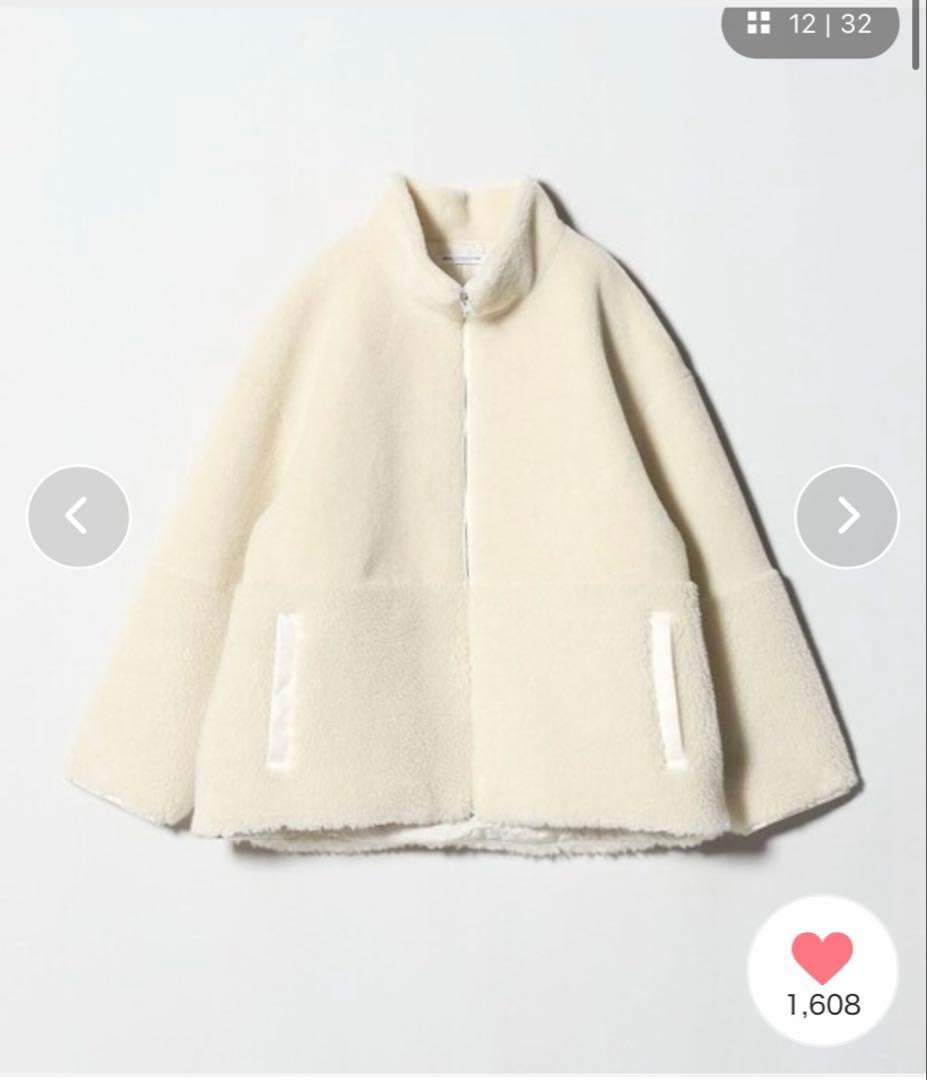Go to the previous product image
Viewport: 927px width, 1080px height.
(x=78, y=516)
